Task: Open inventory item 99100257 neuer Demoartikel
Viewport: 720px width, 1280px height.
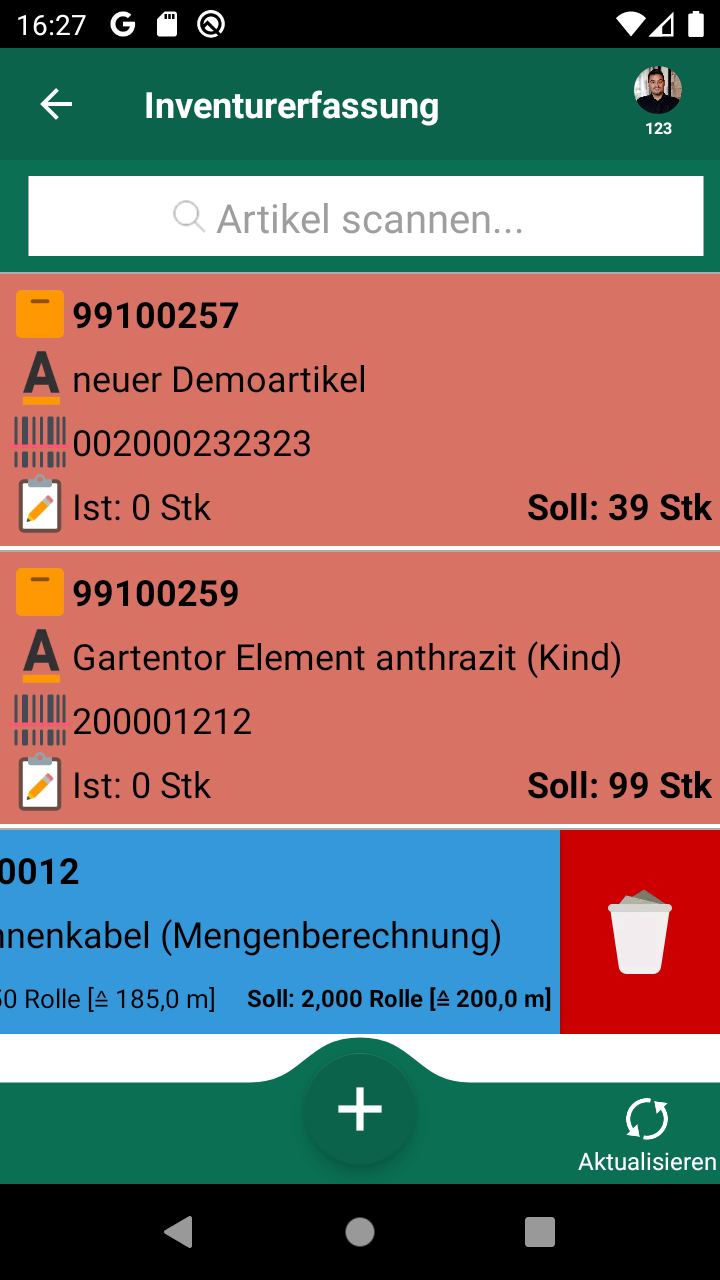Action: tap(360, 411)
